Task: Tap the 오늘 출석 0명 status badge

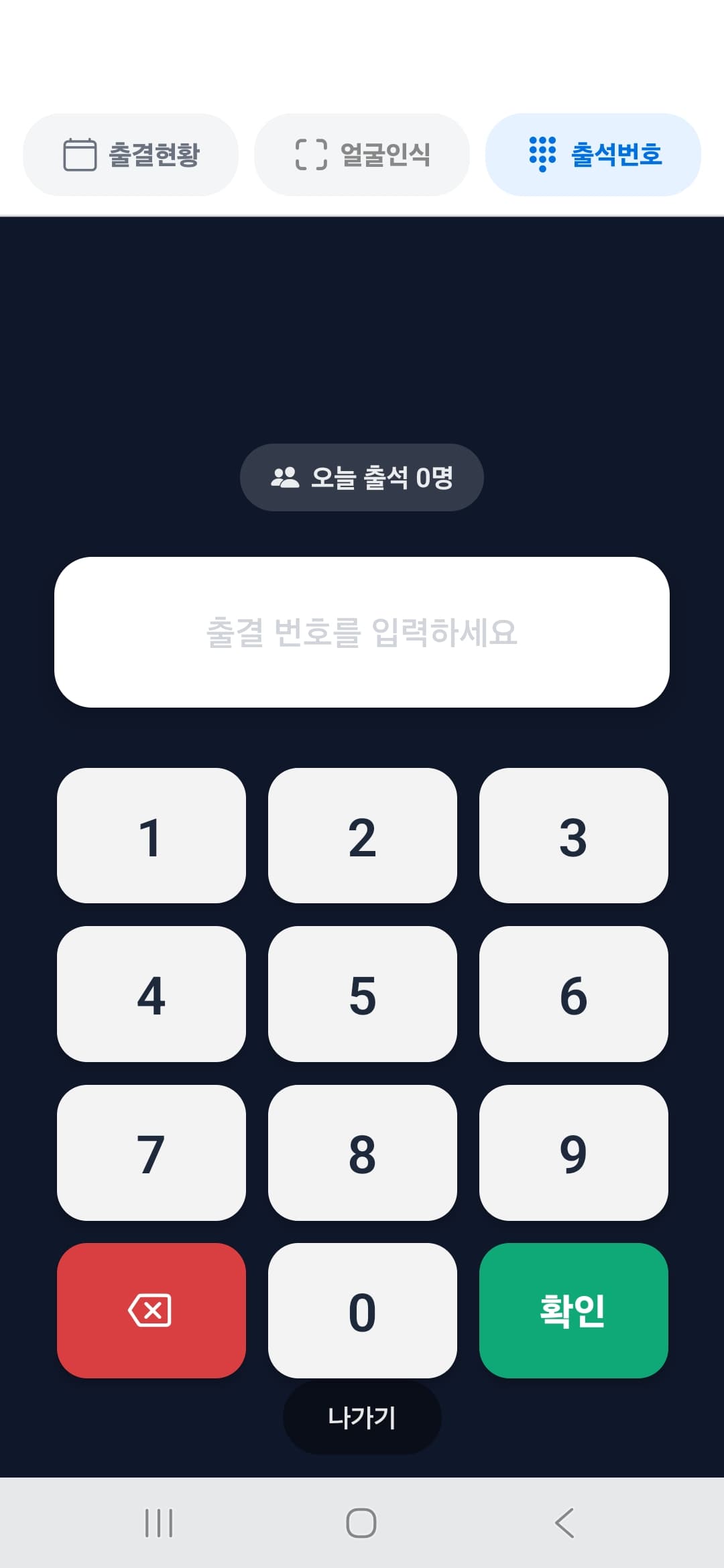Action: tap(362, 476)
